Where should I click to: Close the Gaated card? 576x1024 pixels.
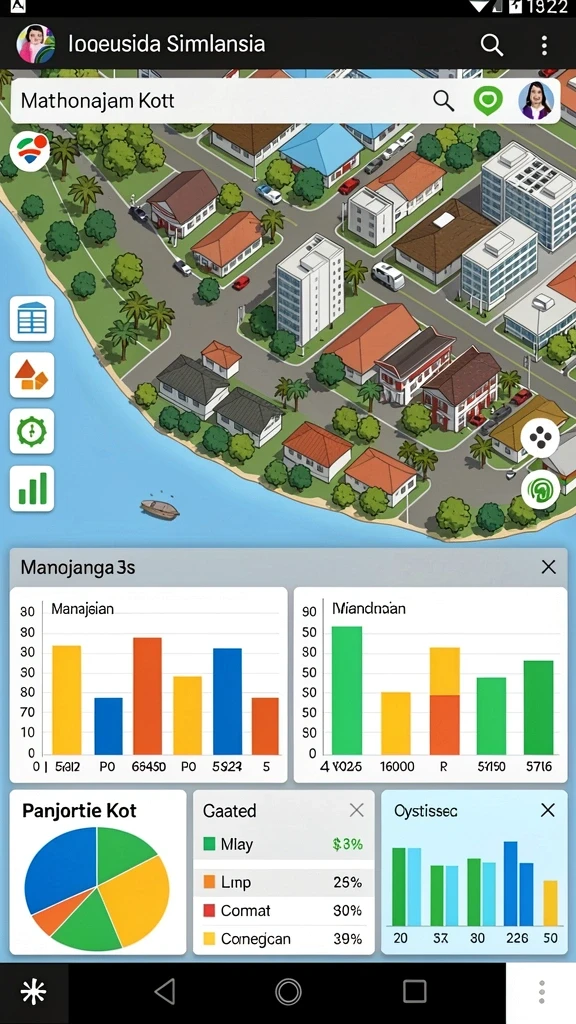coord(357,810)
